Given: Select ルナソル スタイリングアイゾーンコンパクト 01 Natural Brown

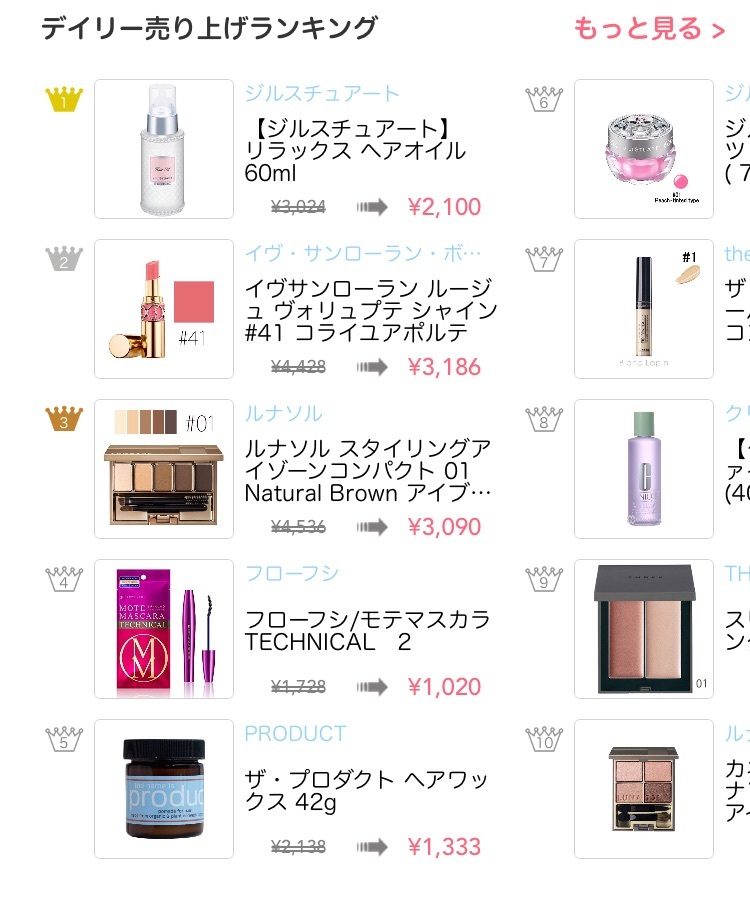Looking at the screenshot, I should (368, 471).
